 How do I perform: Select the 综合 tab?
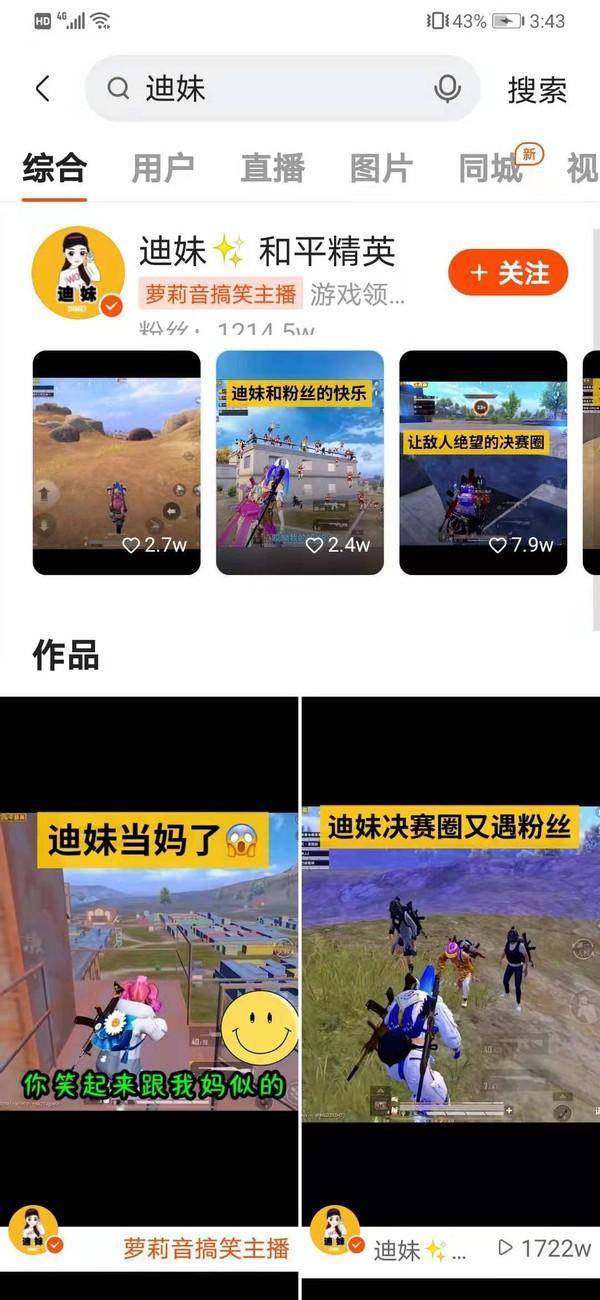click(55, 168)
